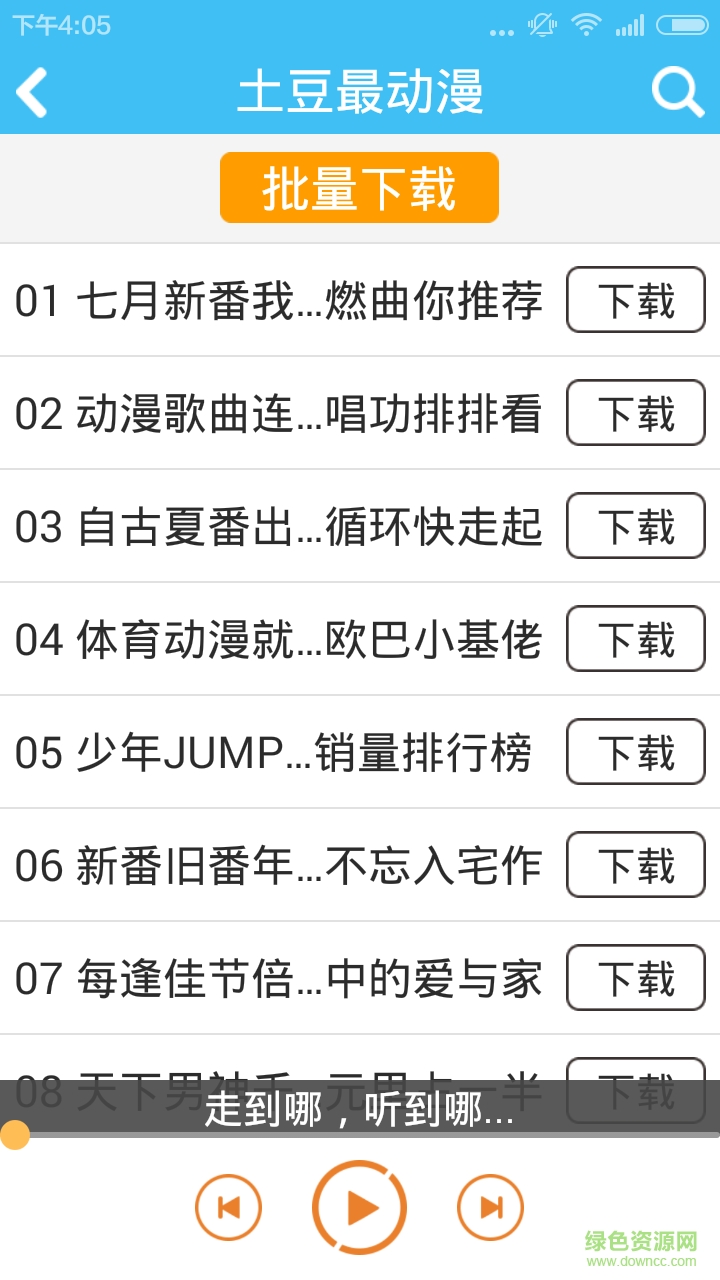Download episode 05 少年JUMP
The width and height of the screenshot is (720, 1280).
tap(635, 753)
